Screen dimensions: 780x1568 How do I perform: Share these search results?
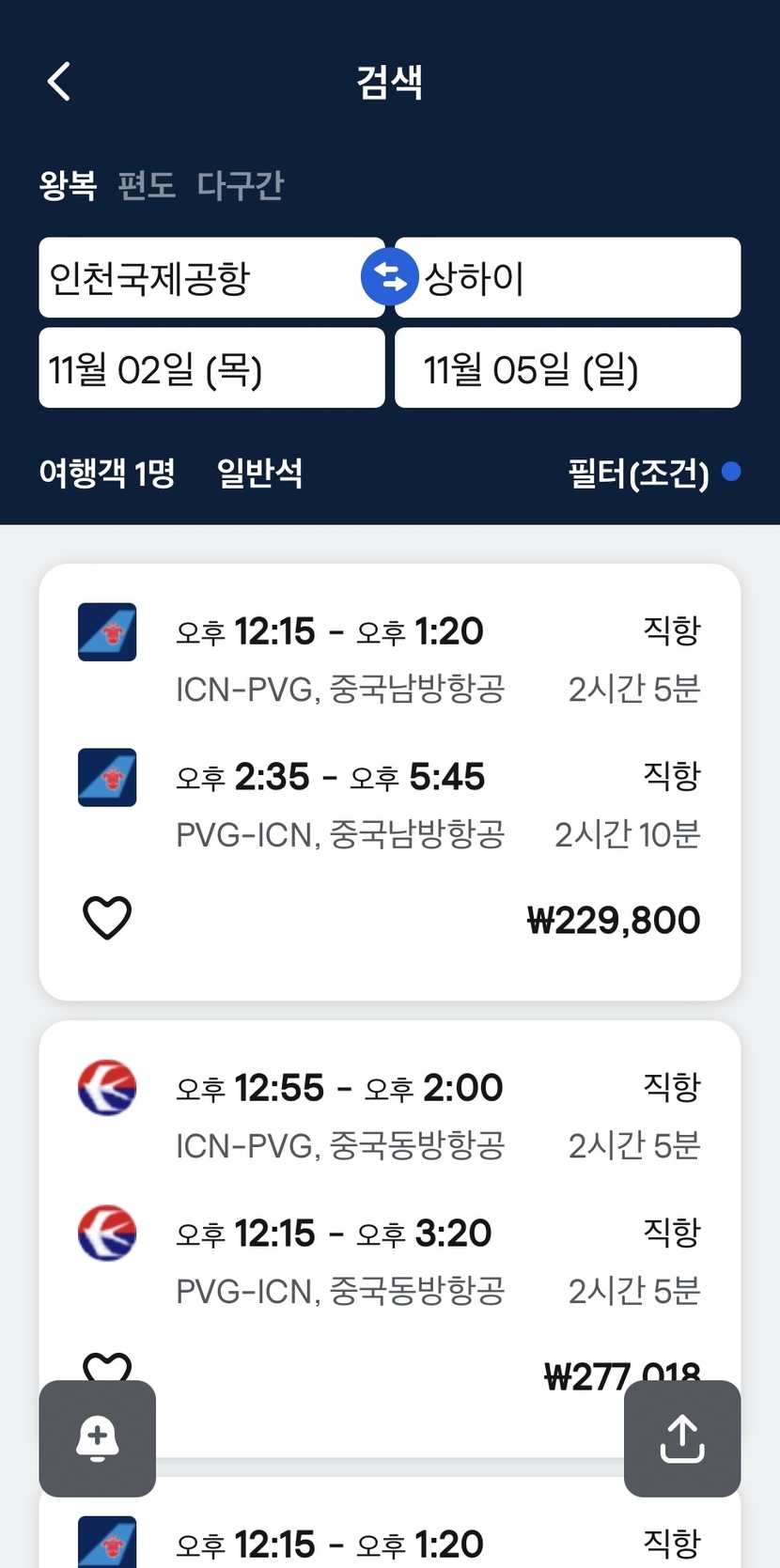point(682,1438)
